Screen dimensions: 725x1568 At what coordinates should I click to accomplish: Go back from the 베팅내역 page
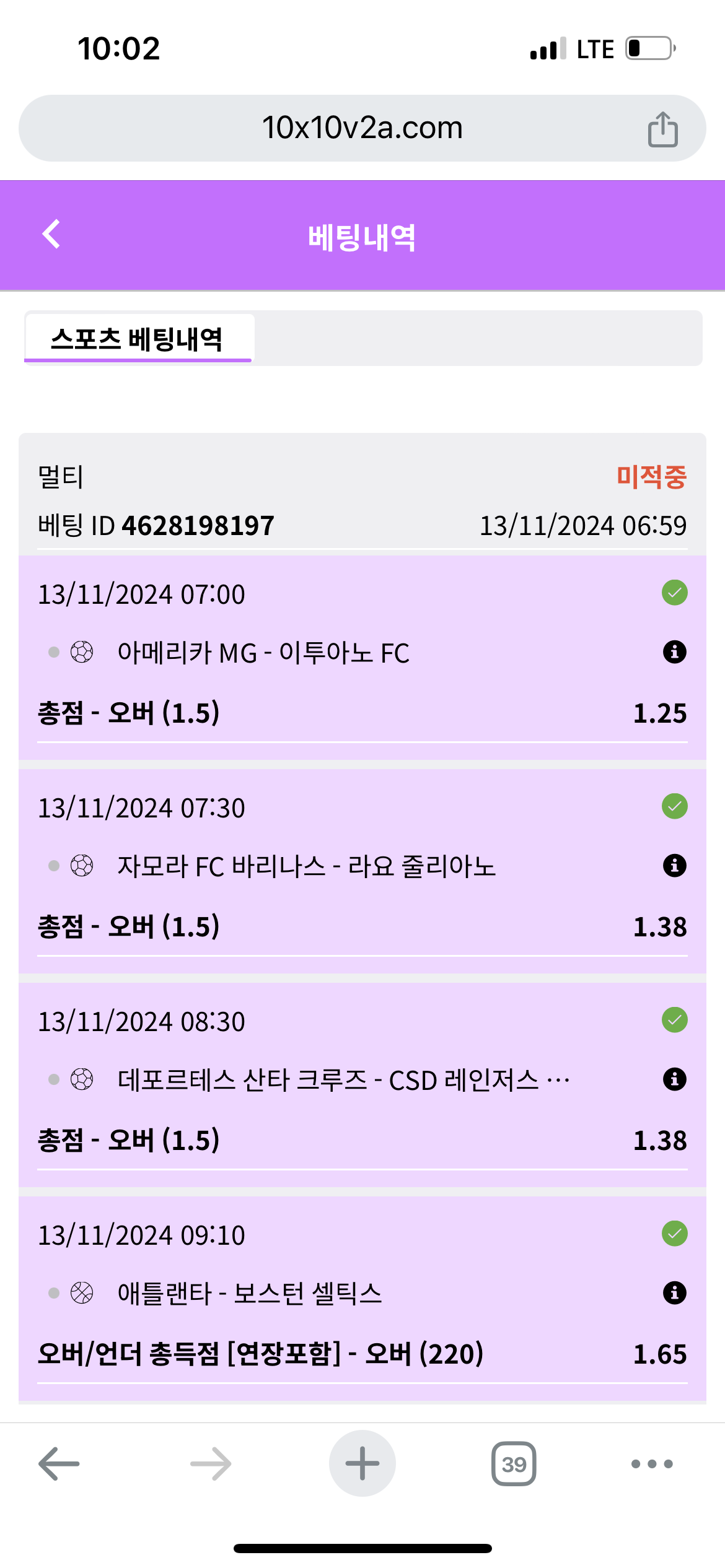pos(51,235)
